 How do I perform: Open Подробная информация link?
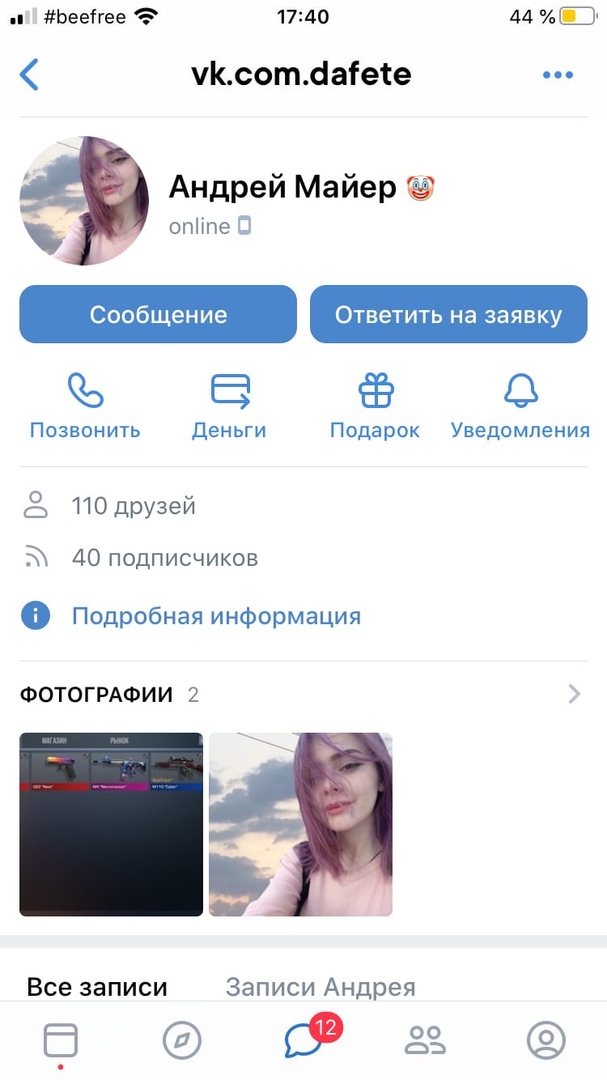[215, 616]
